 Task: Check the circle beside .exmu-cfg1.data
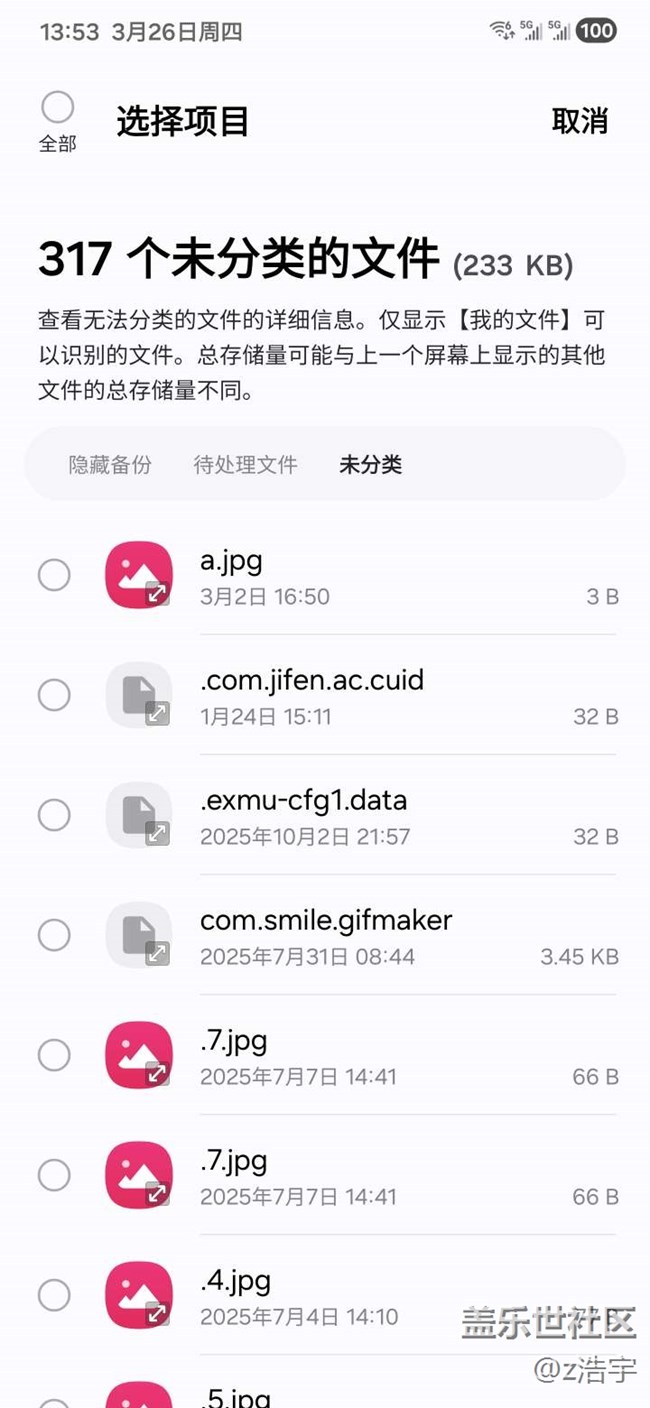54,815
